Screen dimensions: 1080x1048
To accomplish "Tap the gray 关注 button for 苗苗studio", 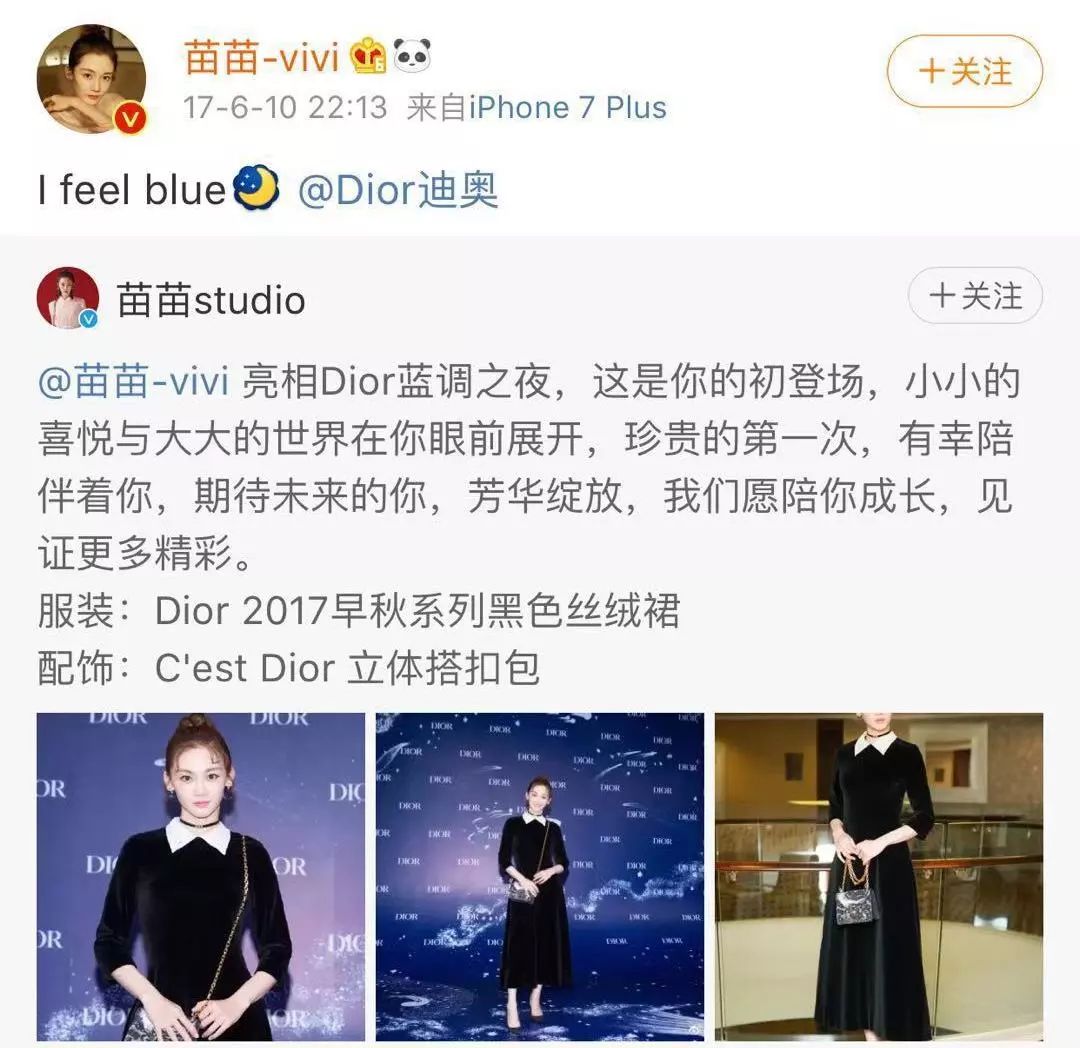I will [975, 297].
